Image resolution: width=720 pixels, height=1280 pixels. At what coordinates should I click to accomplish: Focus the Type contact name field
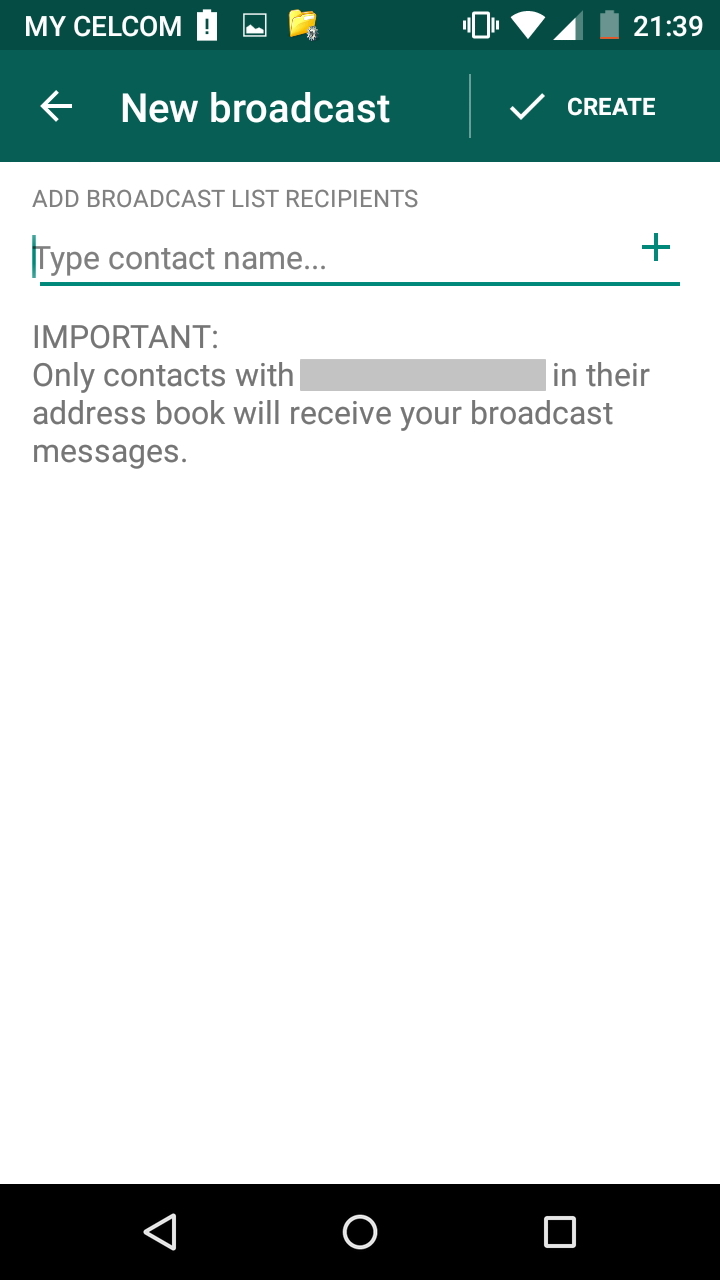(x=330, y=259)
